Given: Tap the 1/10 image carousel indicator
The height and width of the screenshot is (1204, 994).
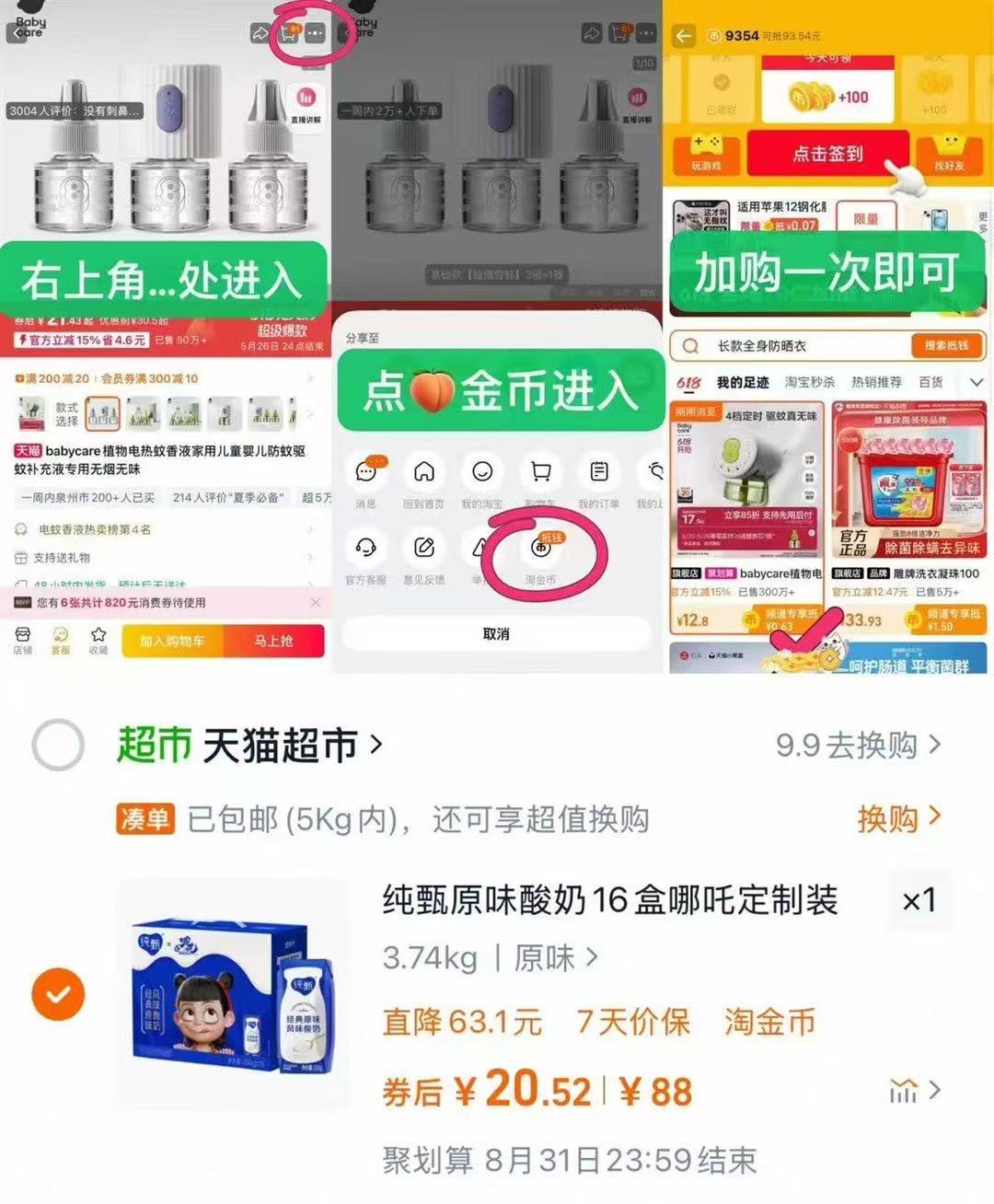Looking at the screenshot, I should 642,63.
